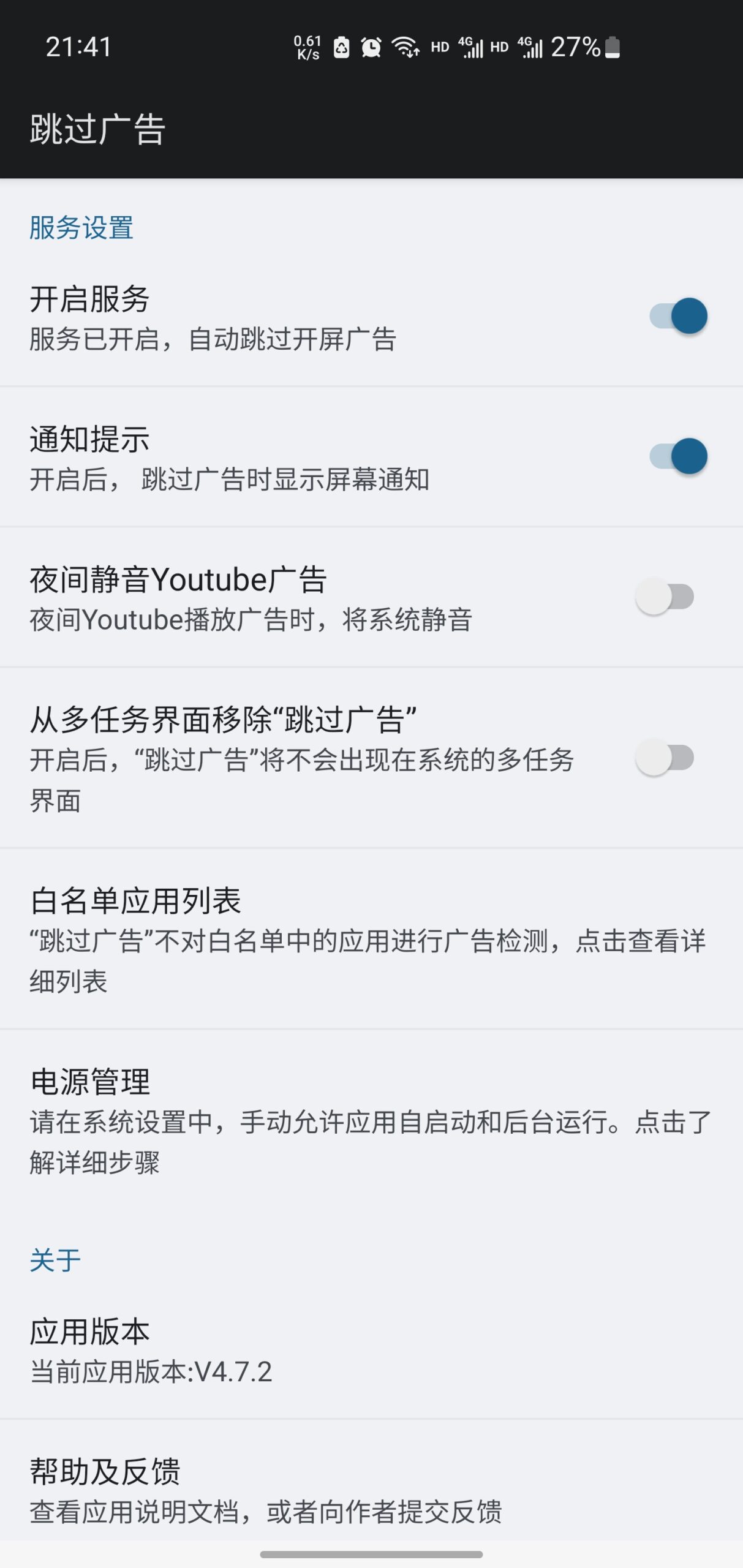Enable 夜间静音Youtube广告 switch
This screenshot has height=1568, width=743.
(665, 597)
